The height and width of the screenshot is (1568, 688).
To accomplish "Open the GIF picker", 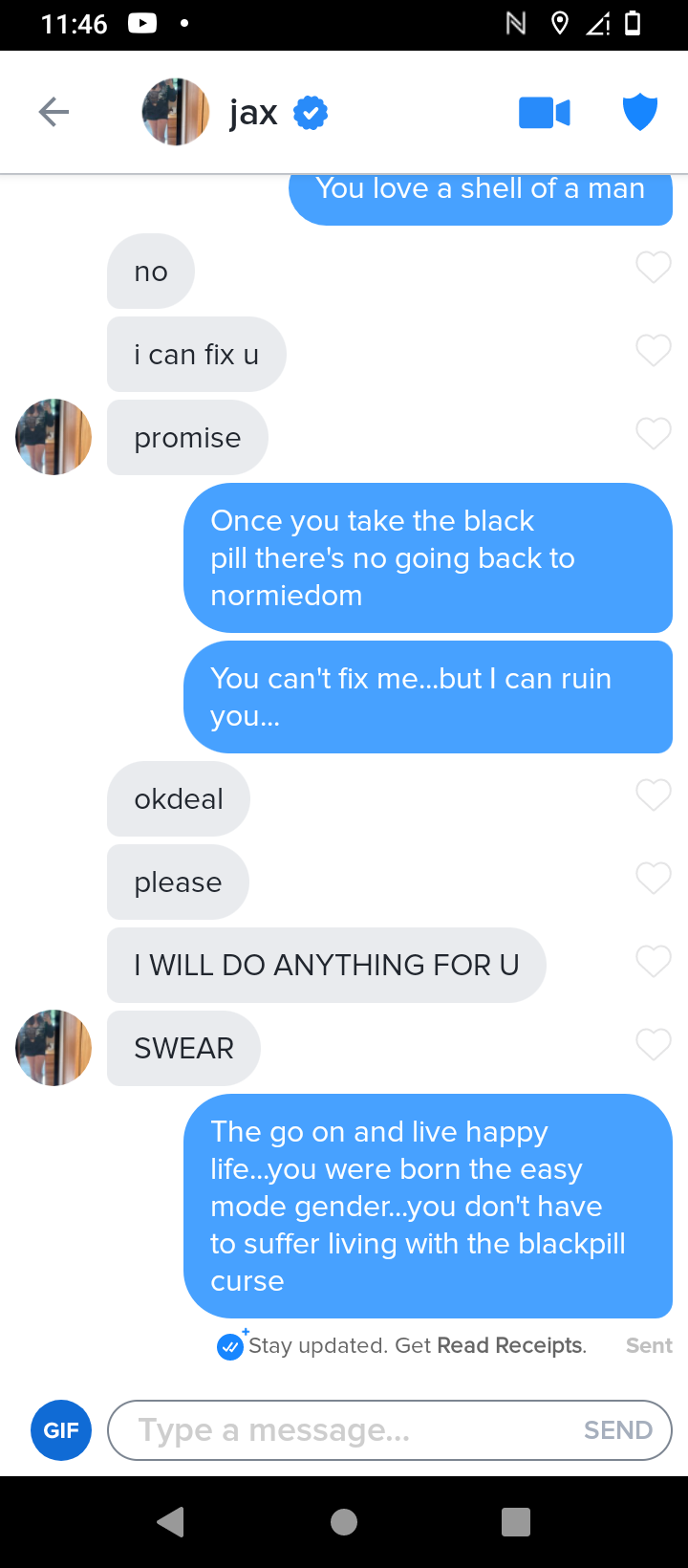I will 61,1430.
